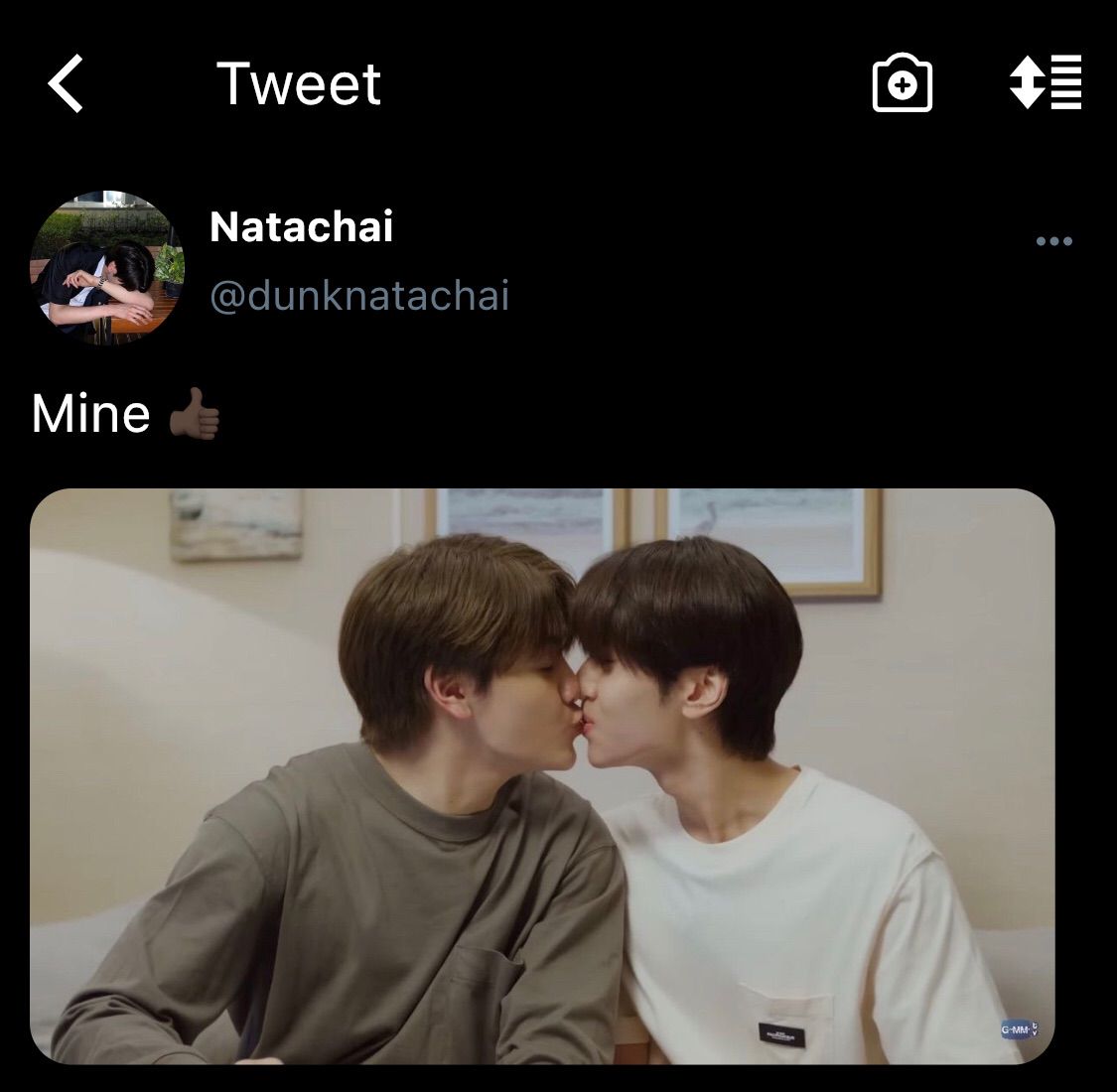The image size is (1117, 1092).
Task: View the @dunknatachai profile handle
Action: coord(359,296)
